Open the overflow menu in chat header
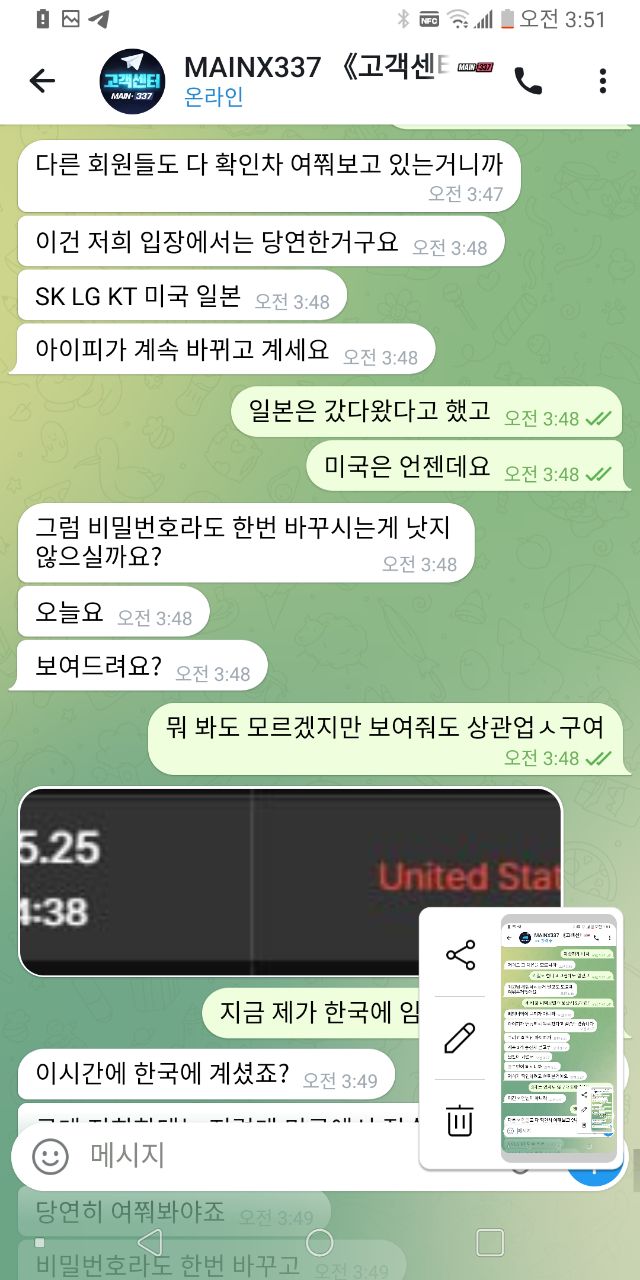Image resolution: width=640 pixels, height=1280 pixels. (602, 81)
